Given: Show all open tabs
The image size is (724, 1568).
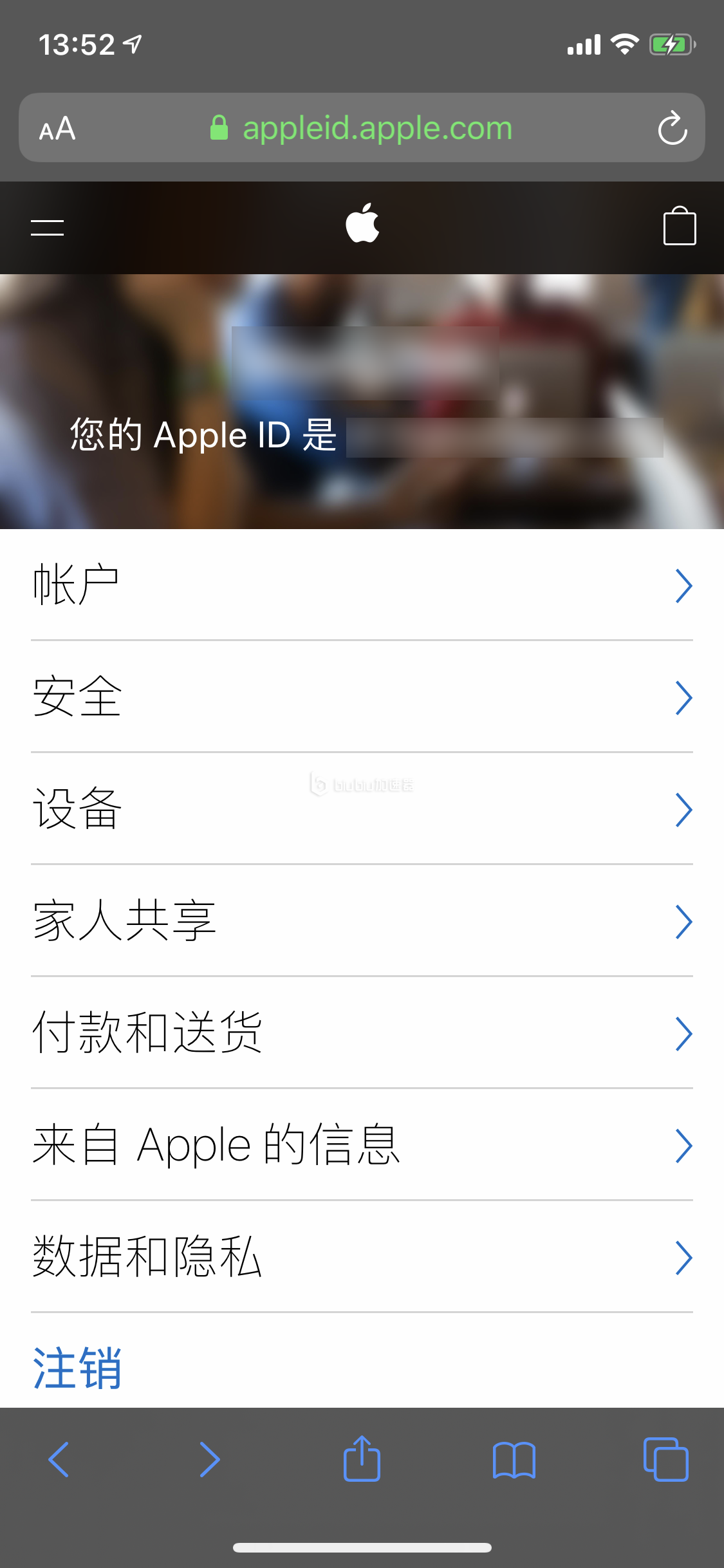Looking at the screenshot, I should point(665,1459).
